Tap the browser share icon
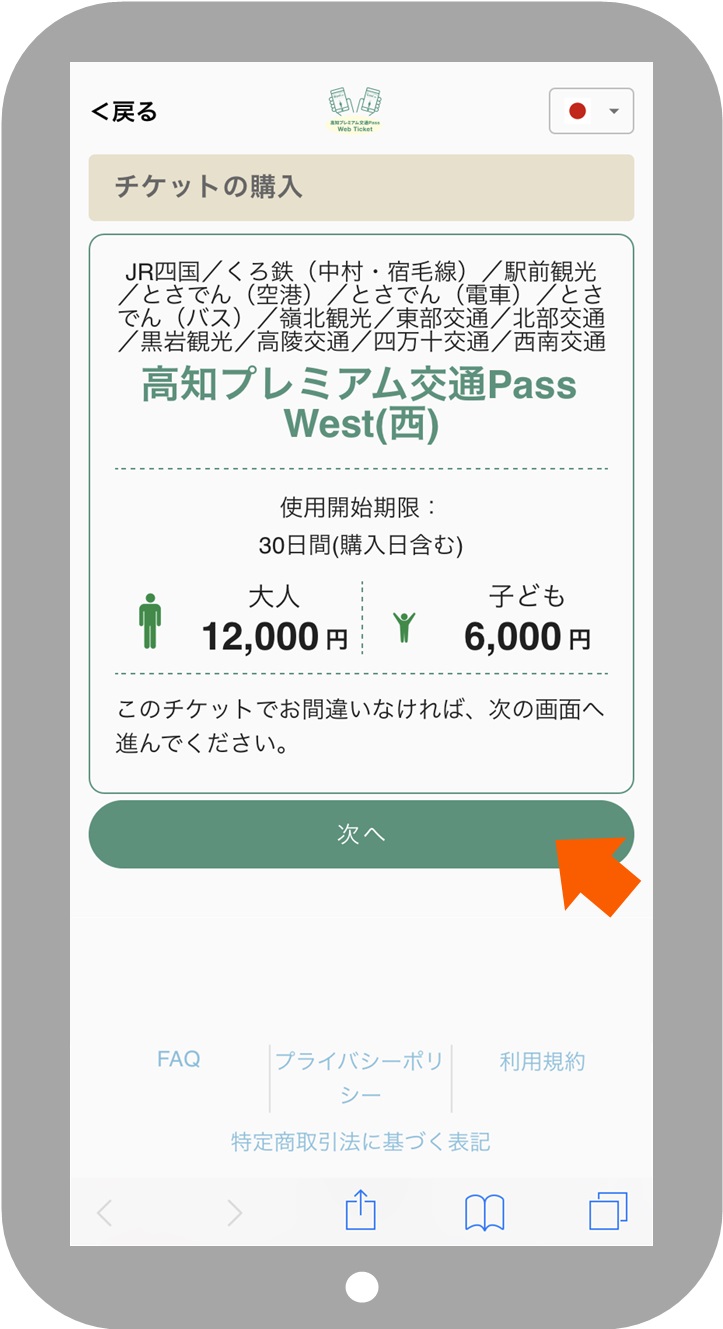The height and width of the screenshot is (1329, 723). (360, 1212)
